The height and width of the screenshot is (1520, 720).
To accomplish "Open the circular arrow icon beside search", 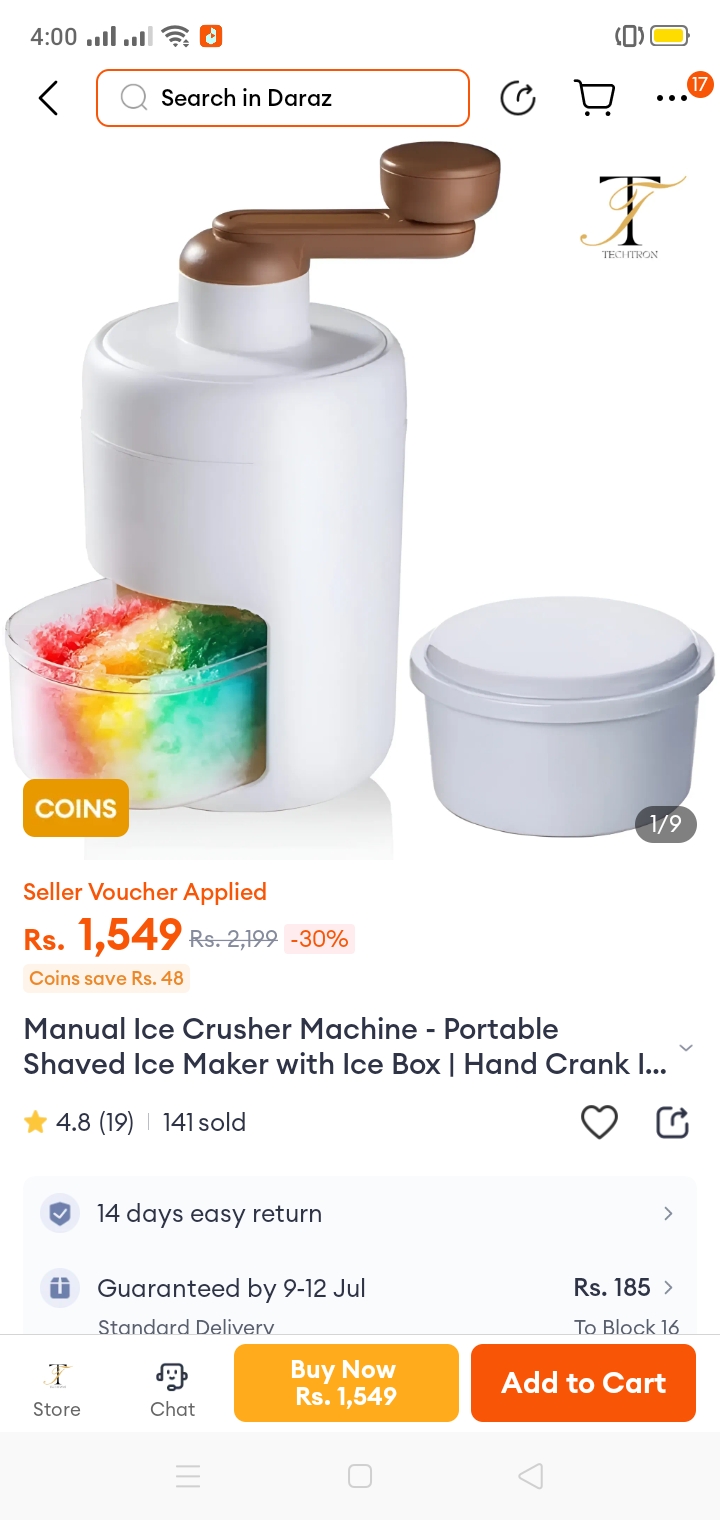I will point(518,98).
